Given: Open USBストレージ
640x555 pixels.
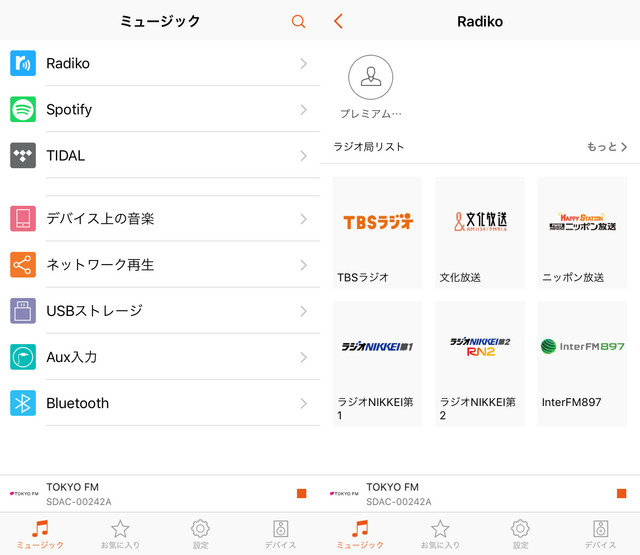Looking at the screenshot, I should click(x=160, y=310).
